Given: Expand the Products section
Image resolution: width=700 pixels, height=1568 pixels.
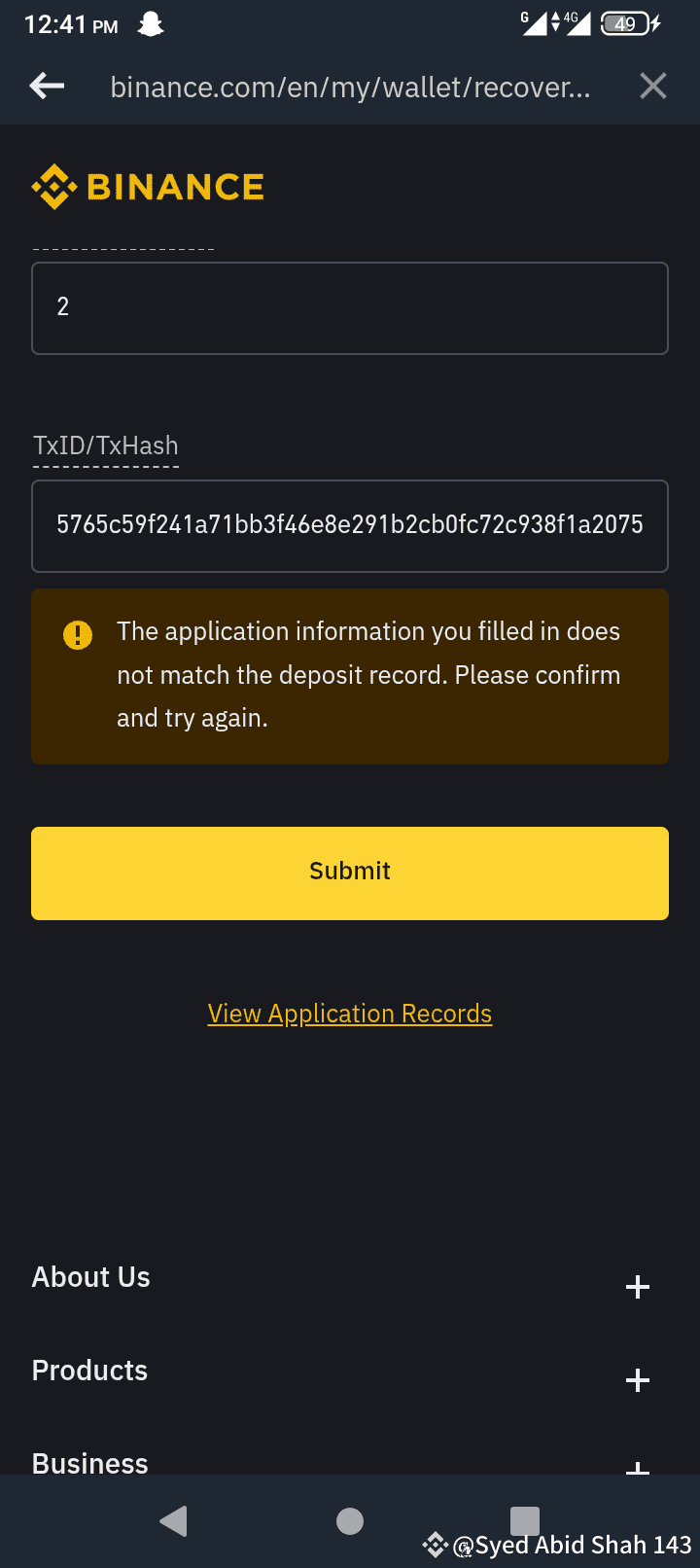Looking at the screenshot, I should point(638,1379).
